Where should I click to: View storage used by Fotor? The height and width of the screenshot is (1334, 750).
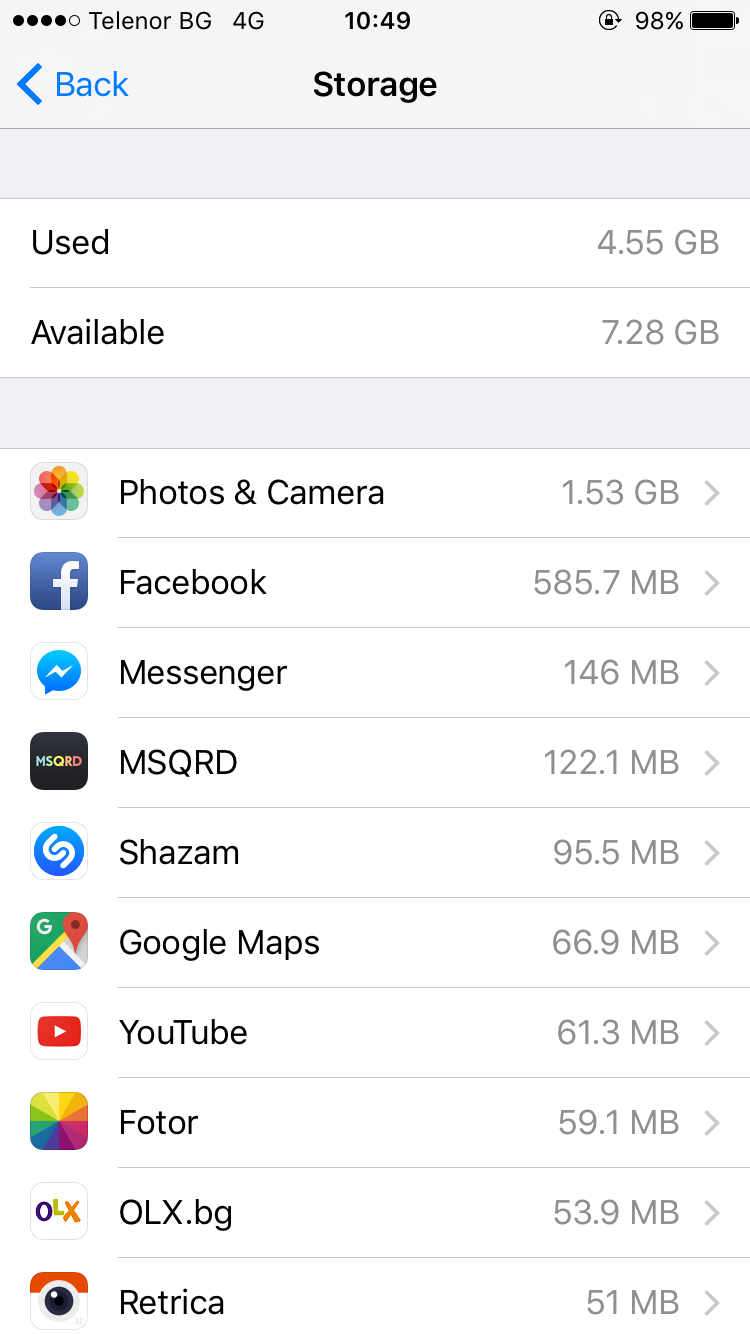pyautogui.click(x=375, y=1123)
